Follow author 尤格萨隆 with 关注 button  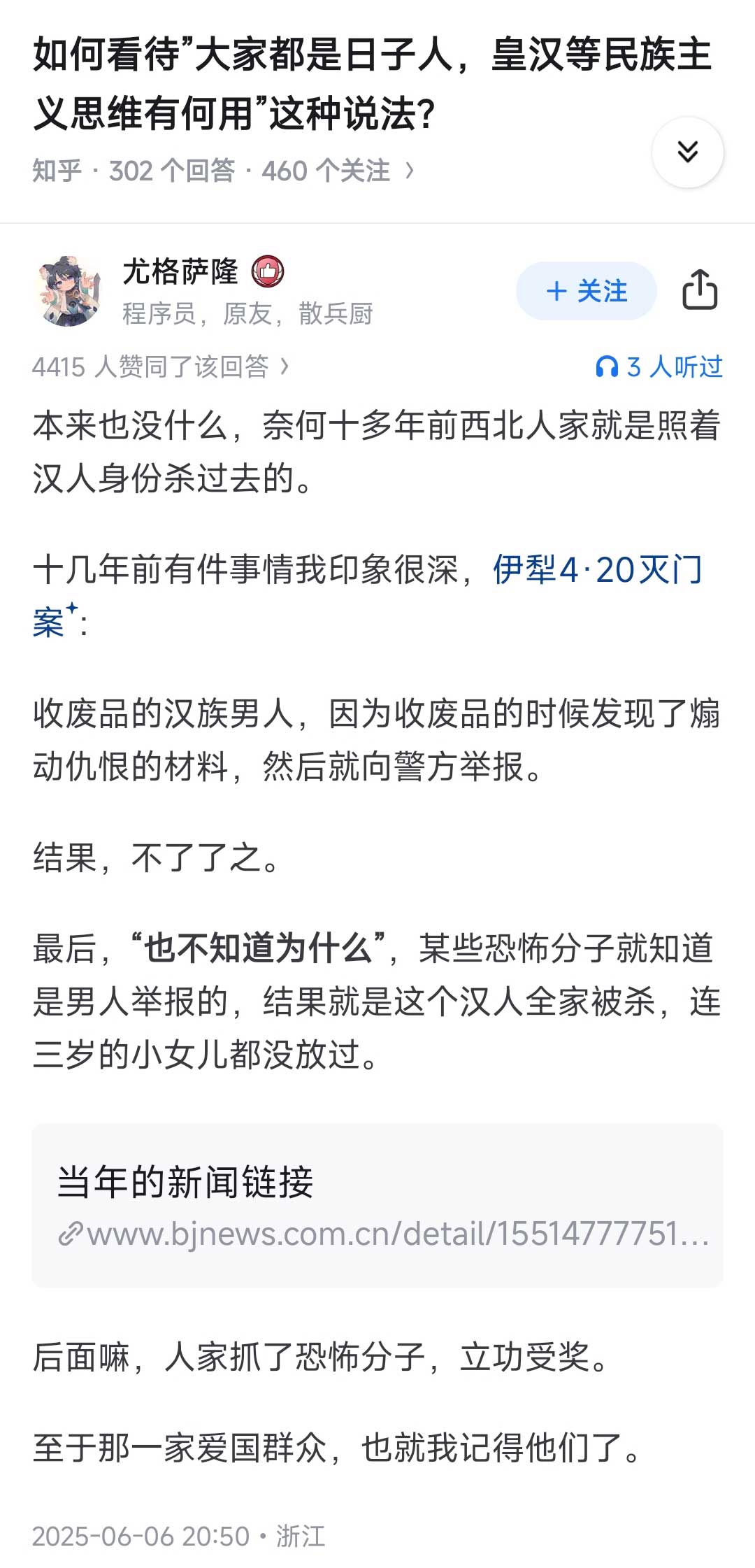(x=586, y=291)
